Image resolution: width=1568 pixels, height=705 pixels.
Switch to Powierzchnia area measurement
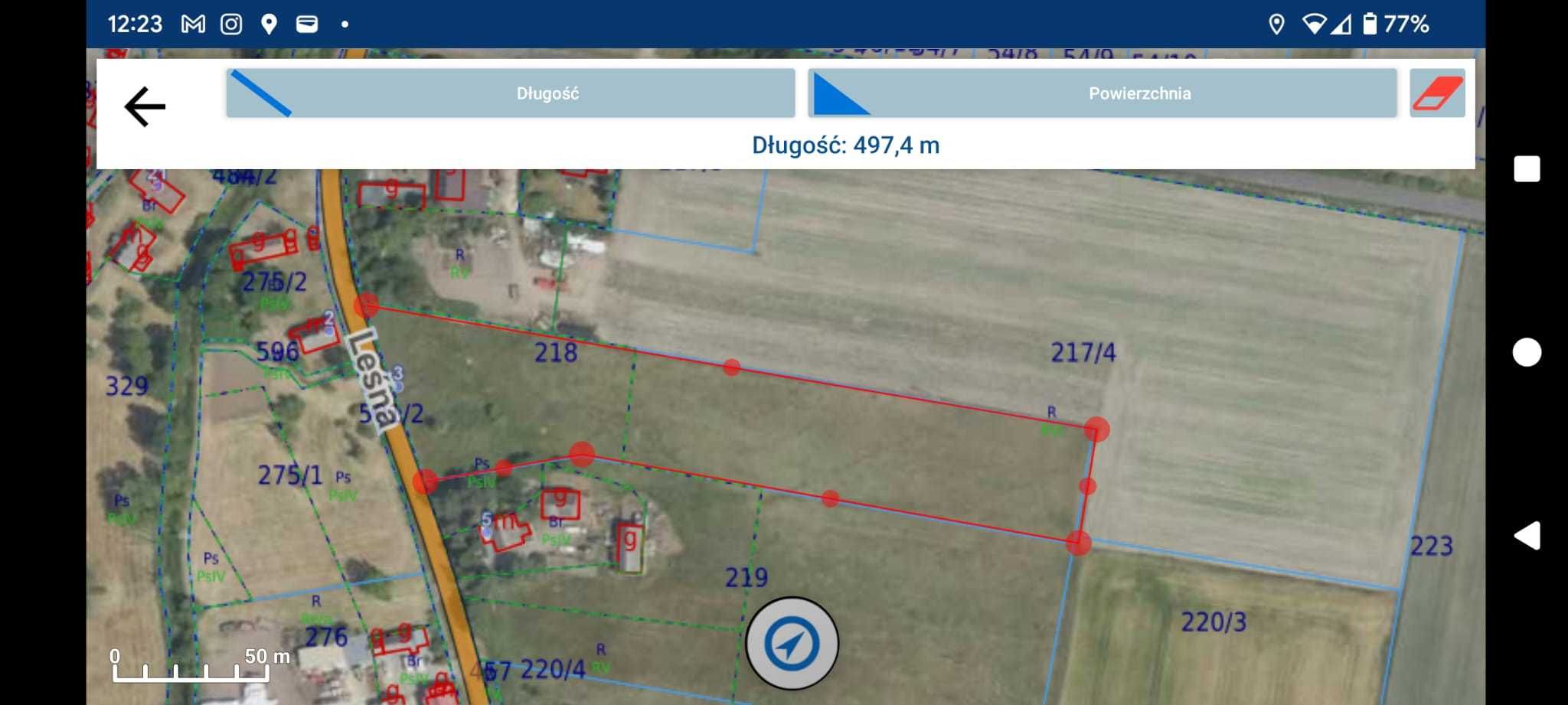1102,93
